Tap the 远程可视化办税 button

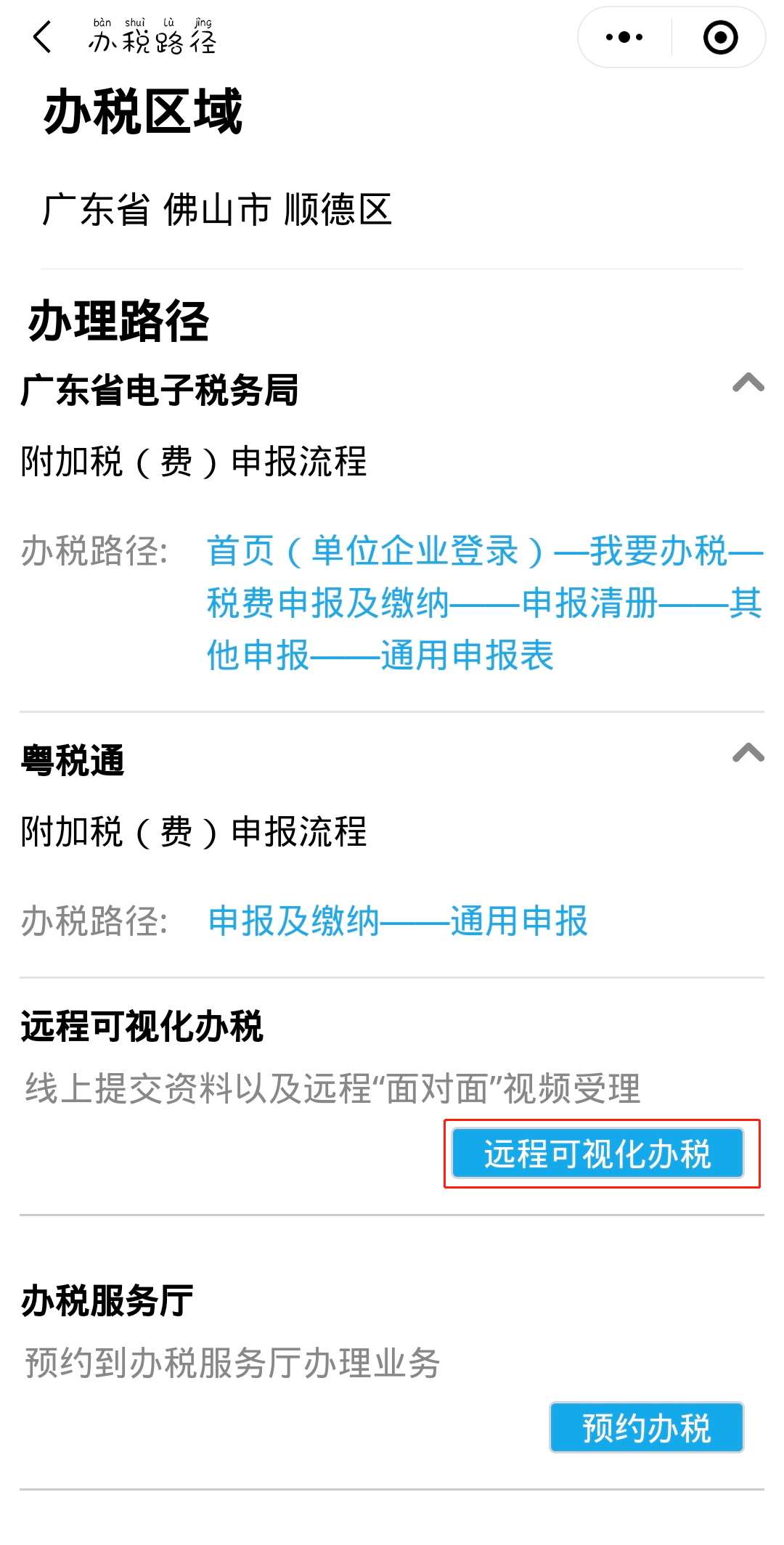[598, 1153]
